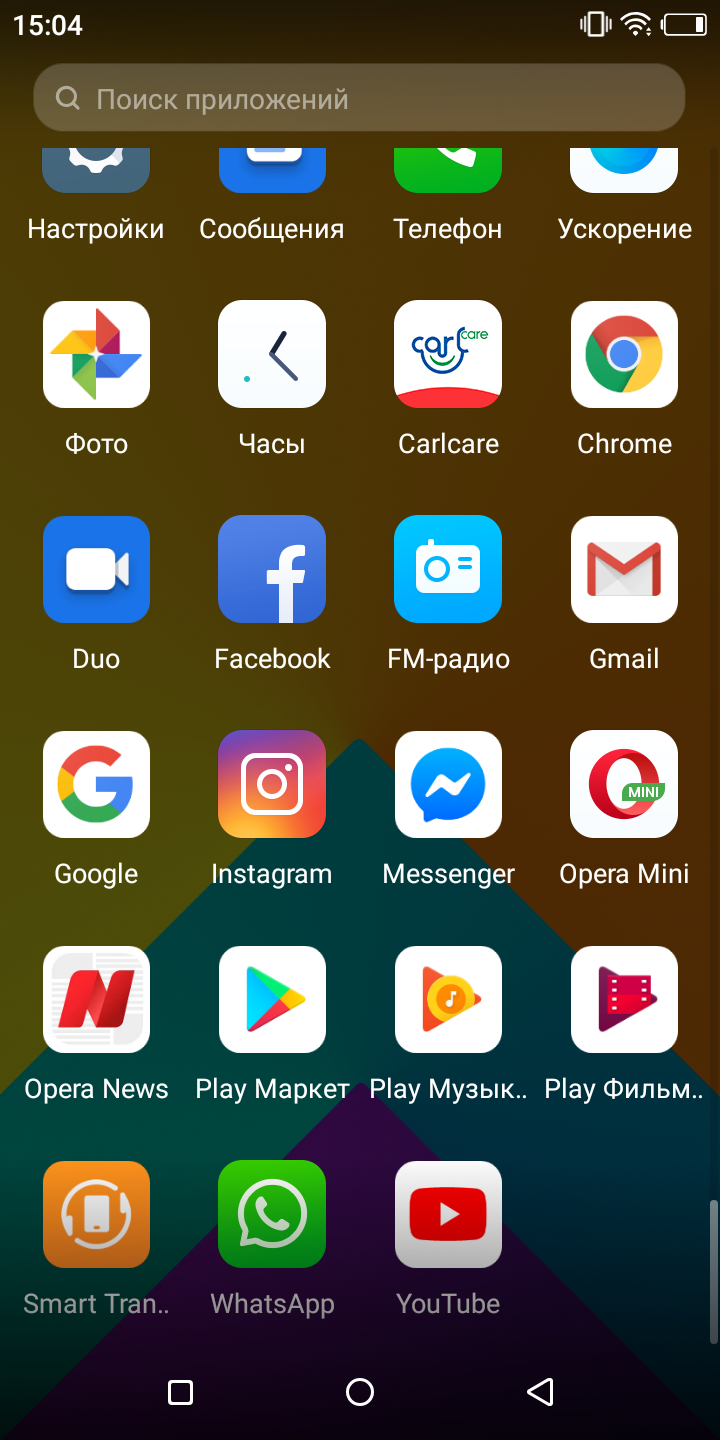The height and width of the screenshot is (1440, 720).
Task: Launch Opera News
Action: click(96, 999)
